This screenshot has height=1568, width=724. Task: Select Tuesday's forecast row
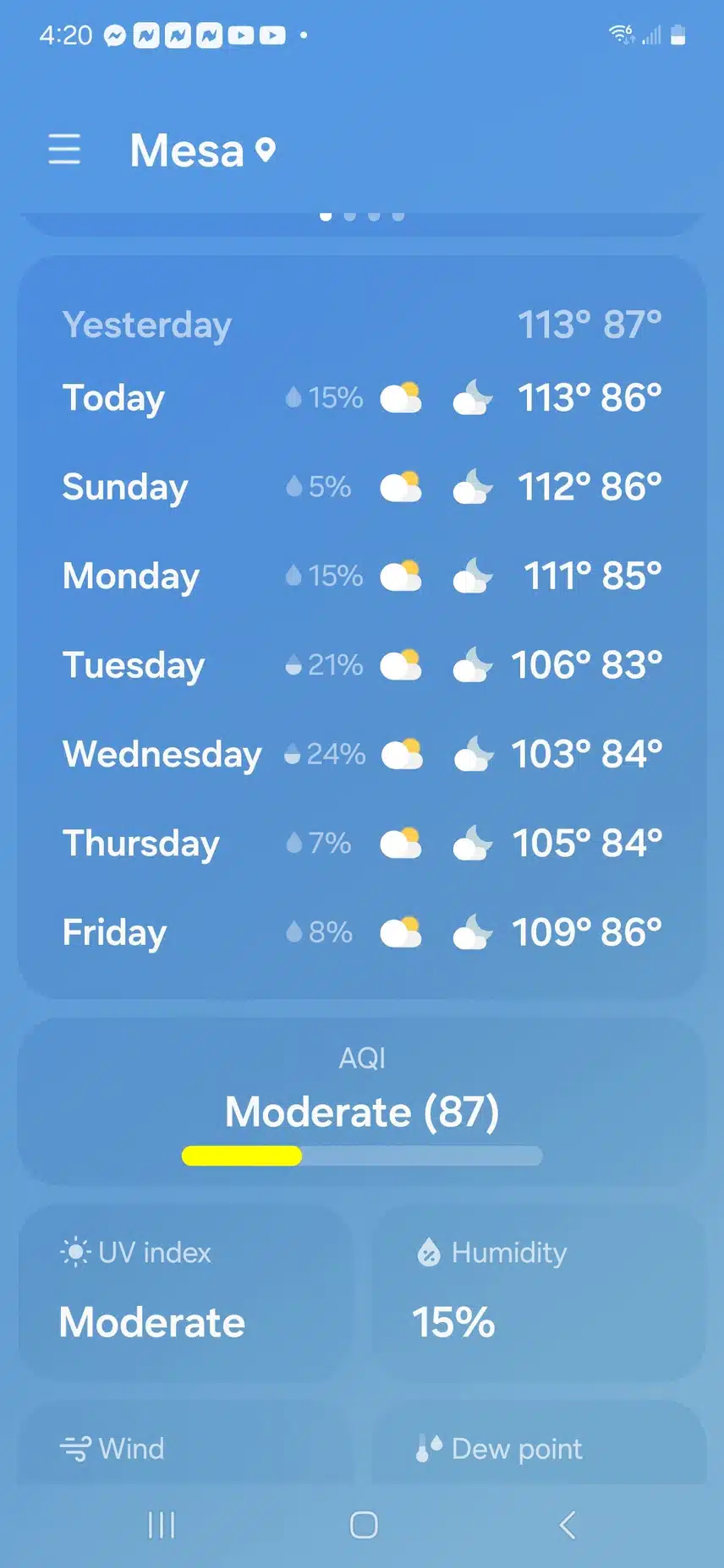[361, 665]
